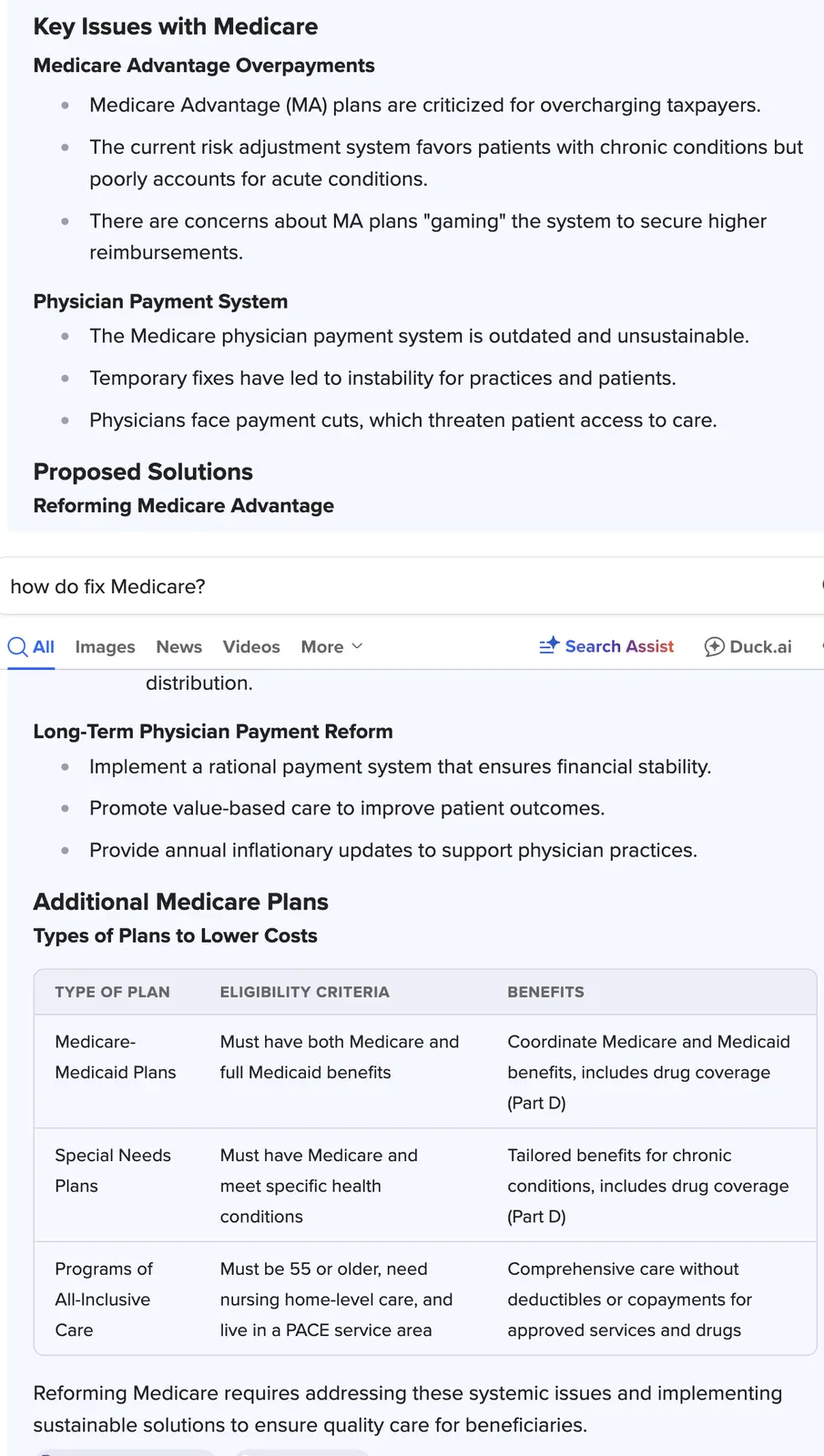Open Duck.ai chat
Screen dimensions: 824x1456
pos(748,647)
